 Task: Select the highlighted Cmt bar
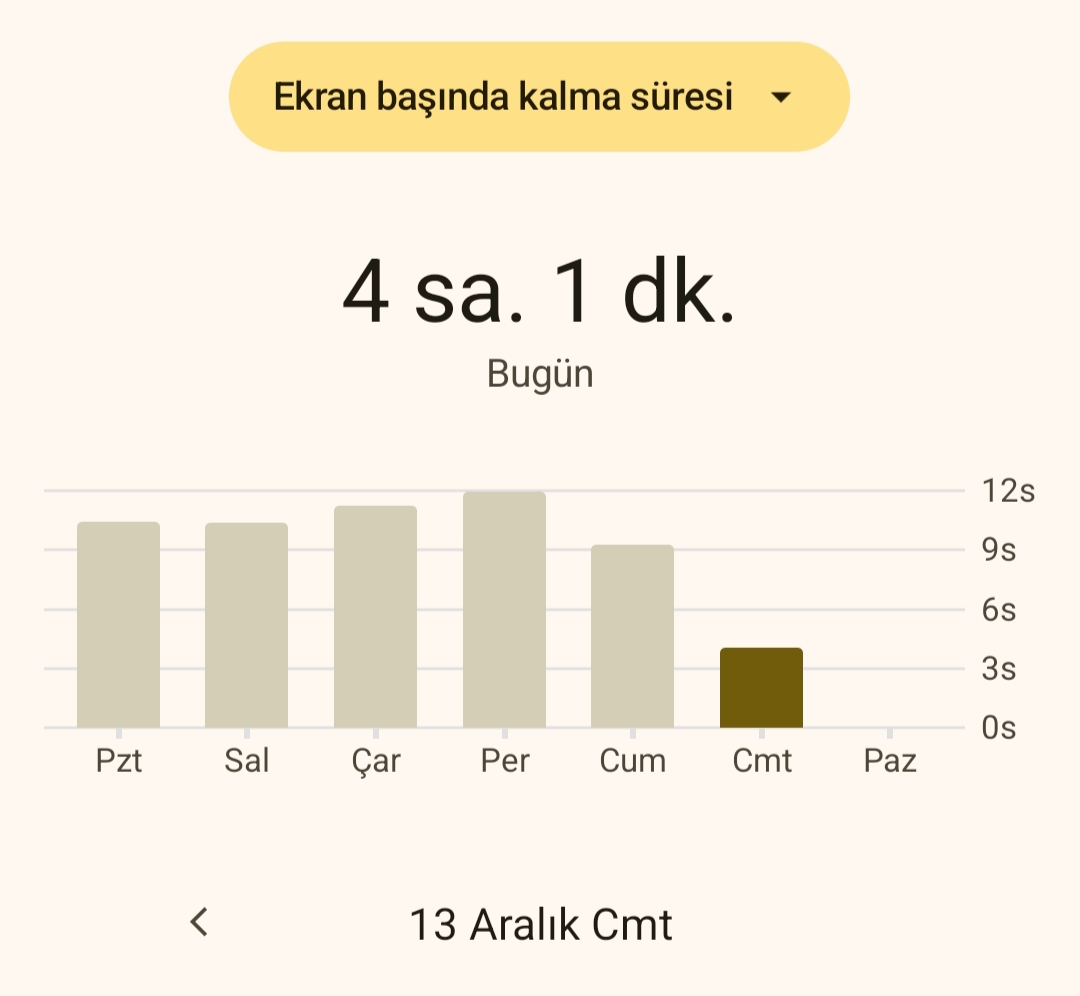point(761,688)
